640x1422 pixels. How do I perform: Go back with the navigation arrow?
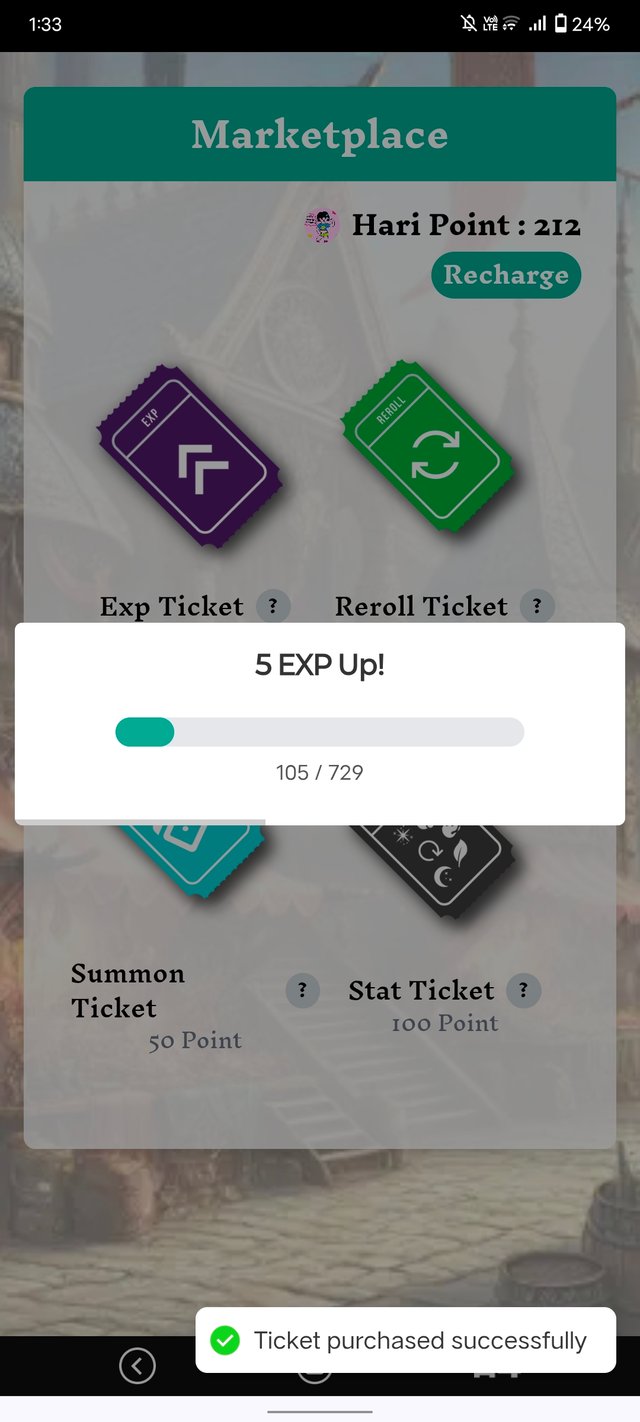click(x=137, y=1365)
